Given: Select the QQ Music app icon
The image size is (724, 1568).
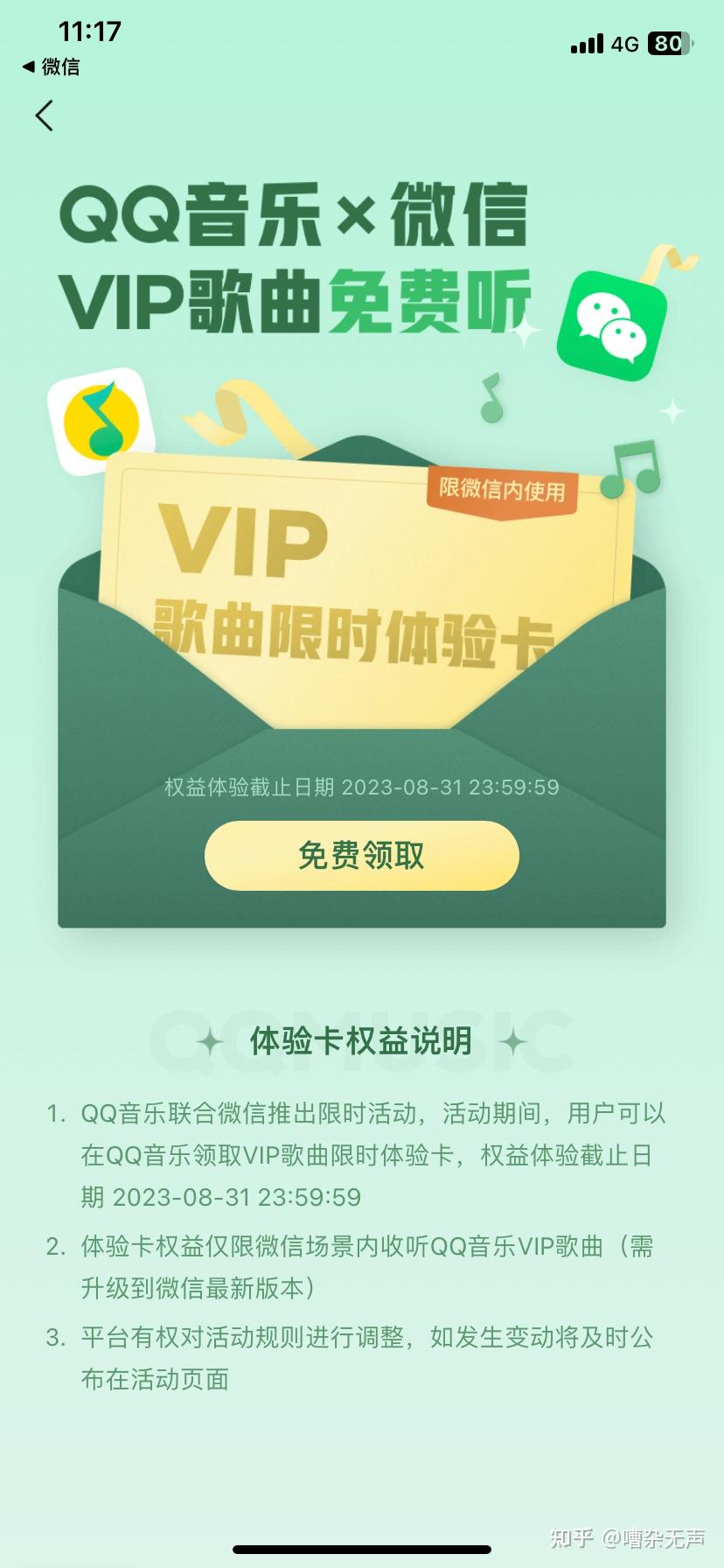Looking at the screenshot, I should click(99, 421).
